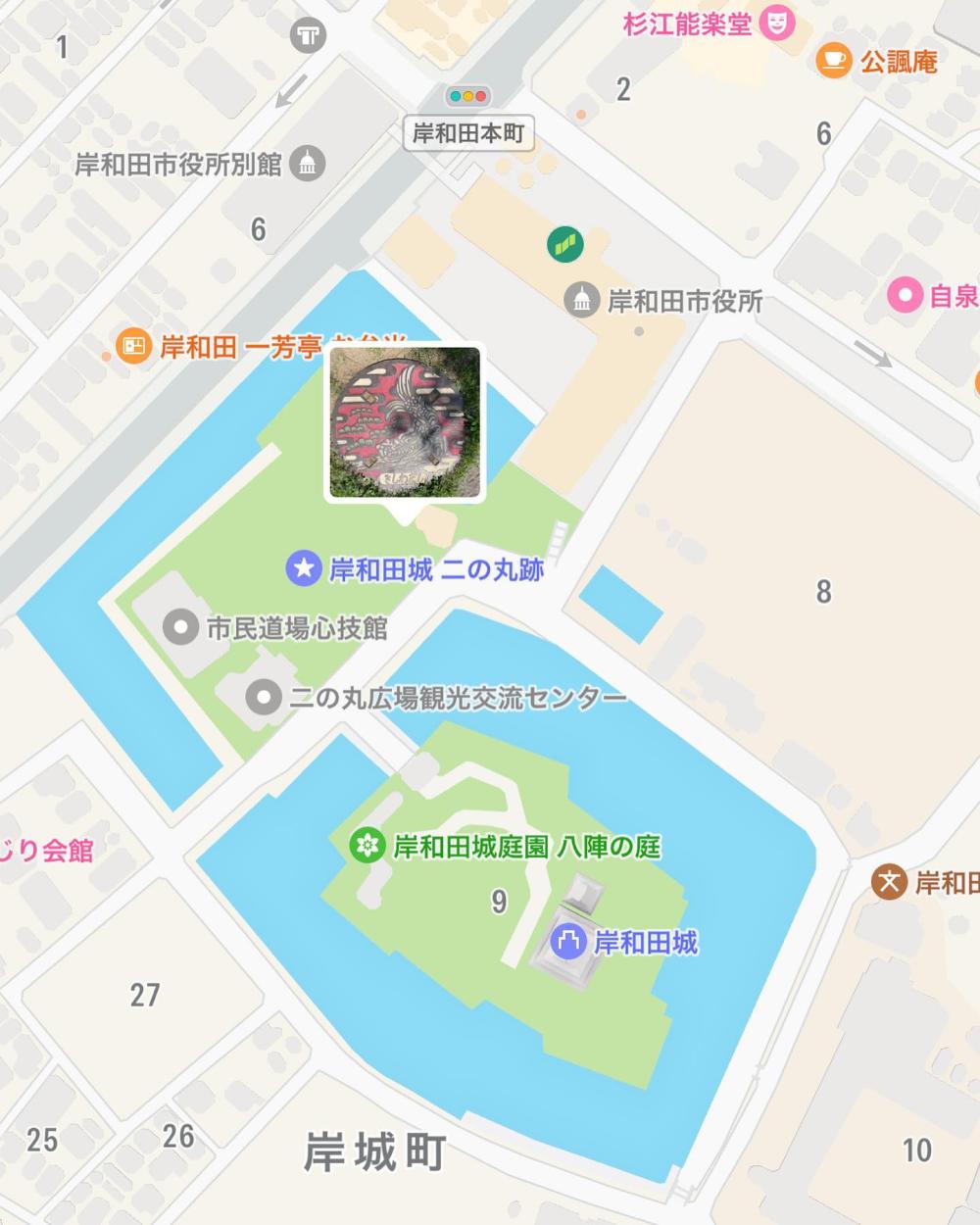Open the 市民道場心技館 place marker
The image size is (980, 1225).
[180, 627]
